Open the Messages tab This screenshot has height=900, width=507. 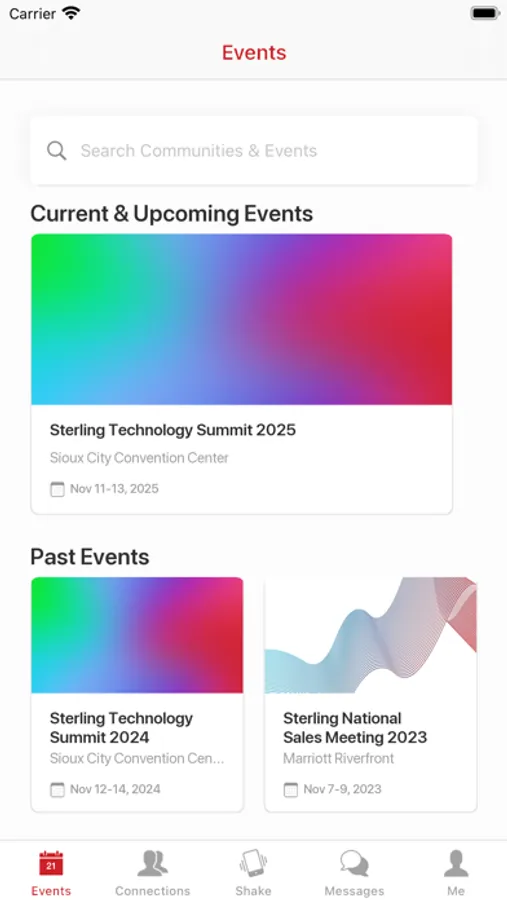pos(354,872)
